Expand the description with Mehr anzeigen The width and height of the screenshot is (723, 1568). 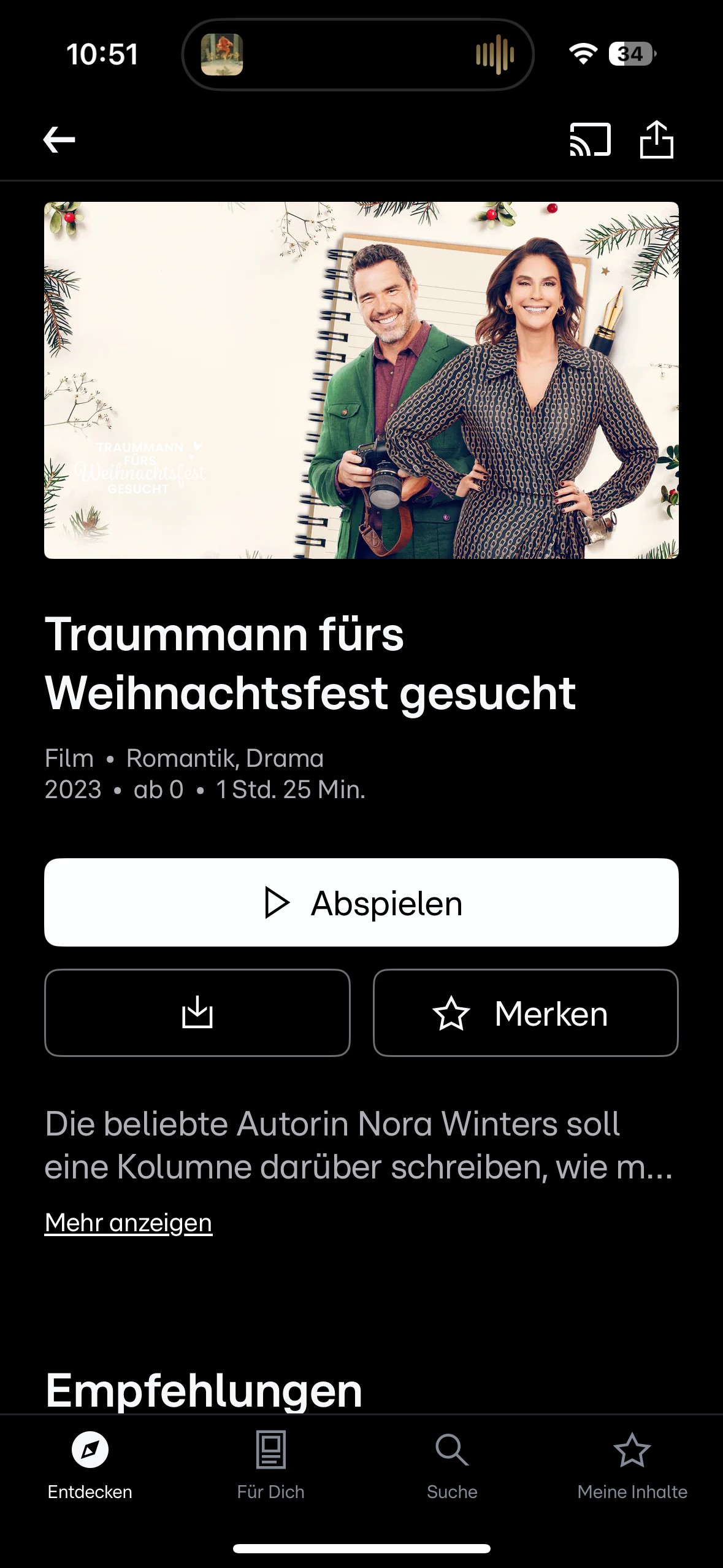tap(128, 1222)
